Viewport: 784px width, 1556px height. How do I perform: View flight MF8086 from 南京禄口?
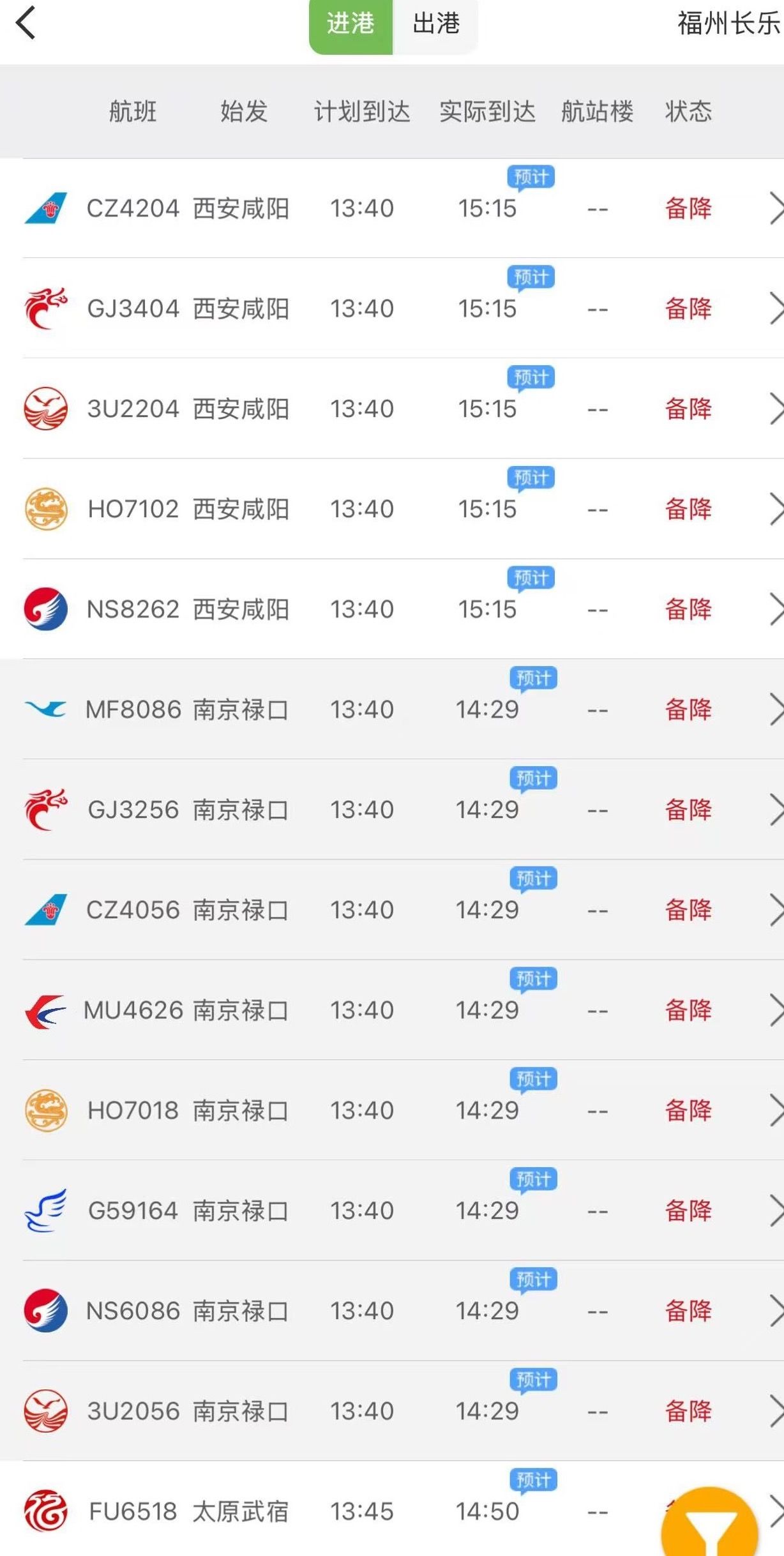tap(392, 709)
